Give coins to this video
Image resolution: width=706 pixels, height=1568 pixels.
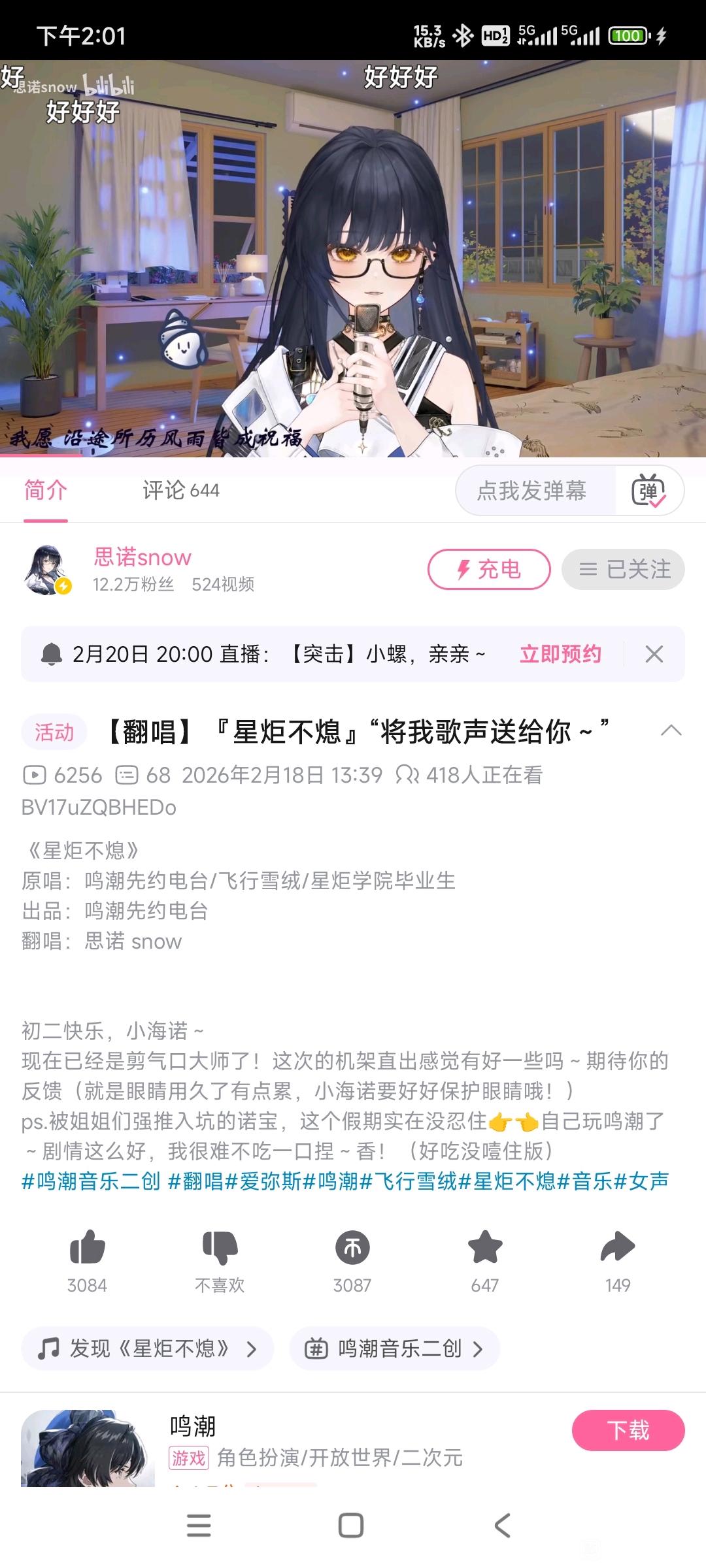(352, 1247)
